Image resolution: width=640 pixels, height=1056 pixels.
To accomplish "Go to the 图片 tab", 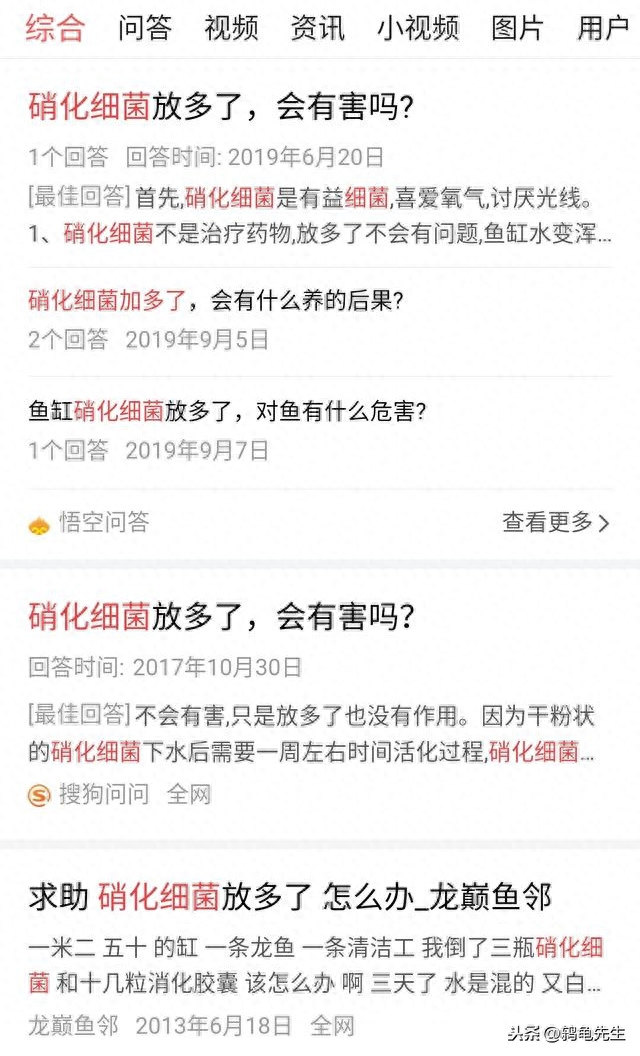I will point(518,28).
